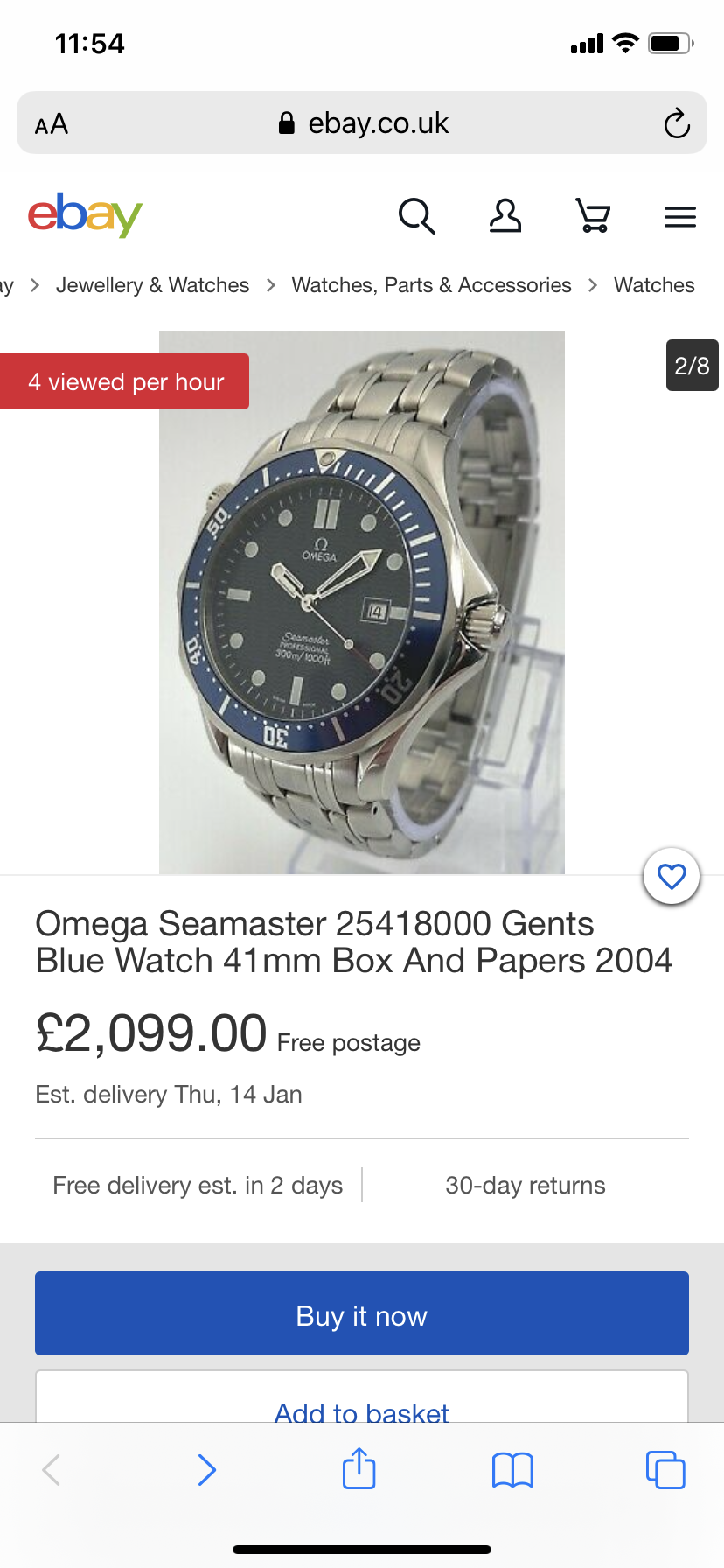Open the hamburger menu
The image size is (724, 1568).
point(679,216)
